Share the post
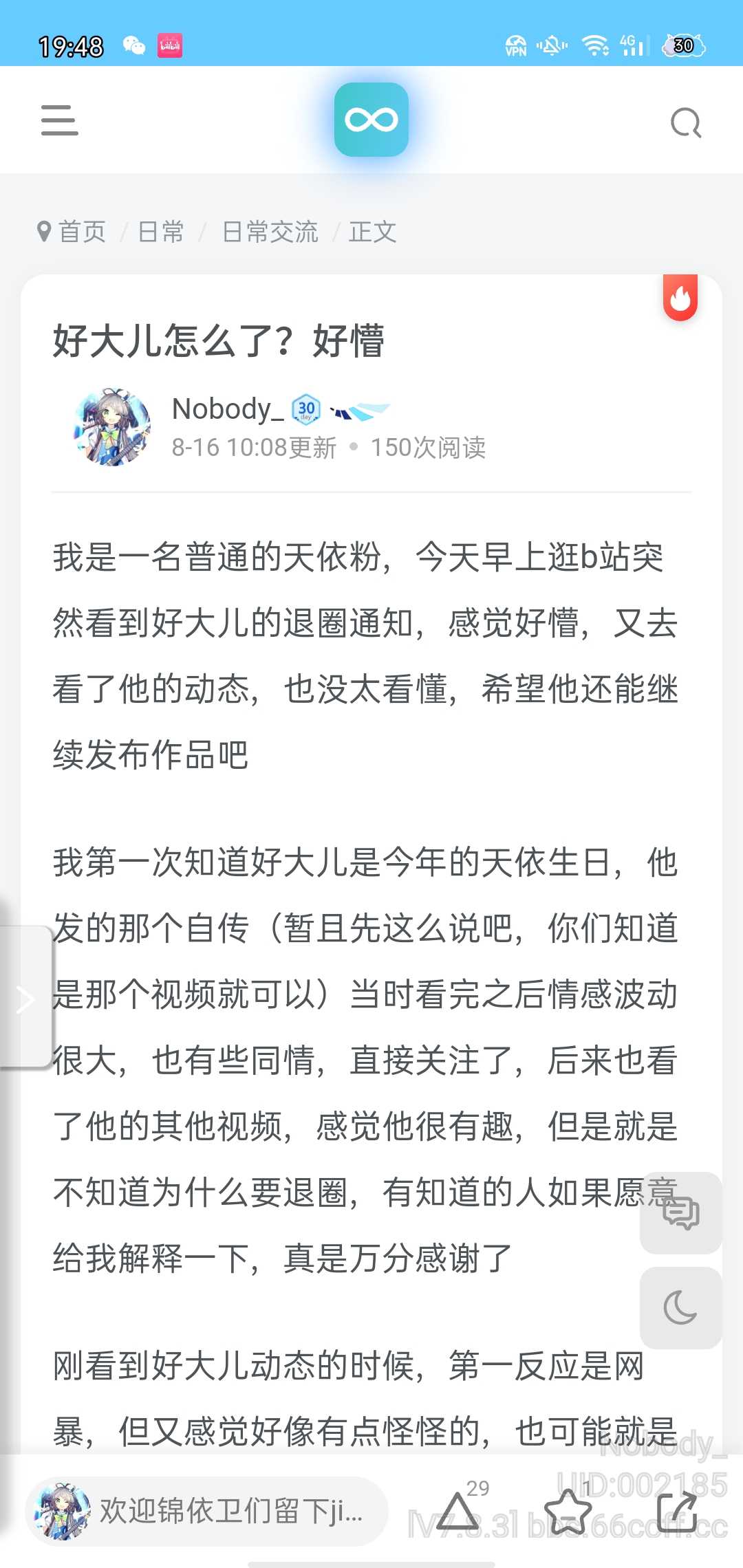 677,1512
